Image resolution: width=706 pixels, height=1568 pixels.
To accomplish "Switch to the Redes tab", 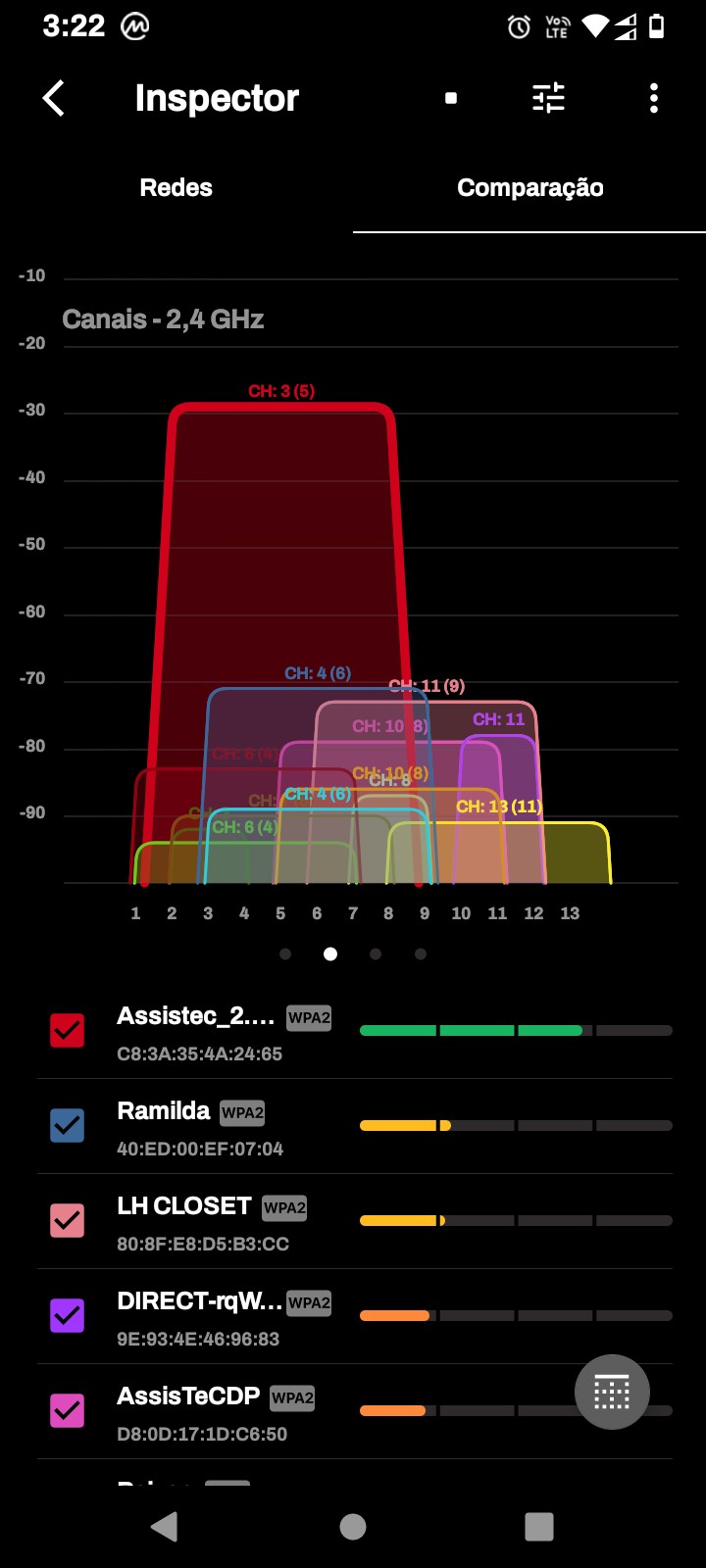I will [x=176, y=188].
